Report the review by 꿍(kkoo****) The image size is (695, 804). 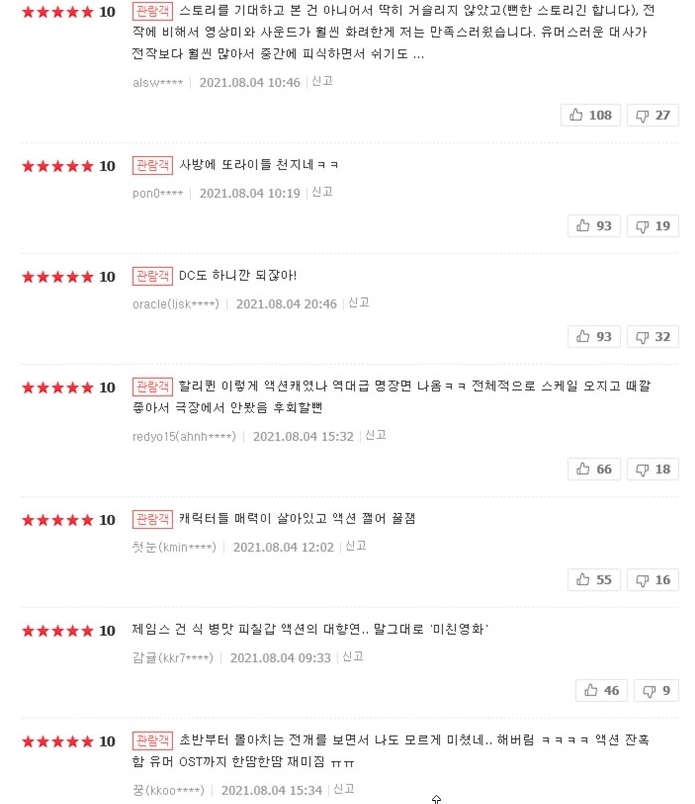coord(344,789)
